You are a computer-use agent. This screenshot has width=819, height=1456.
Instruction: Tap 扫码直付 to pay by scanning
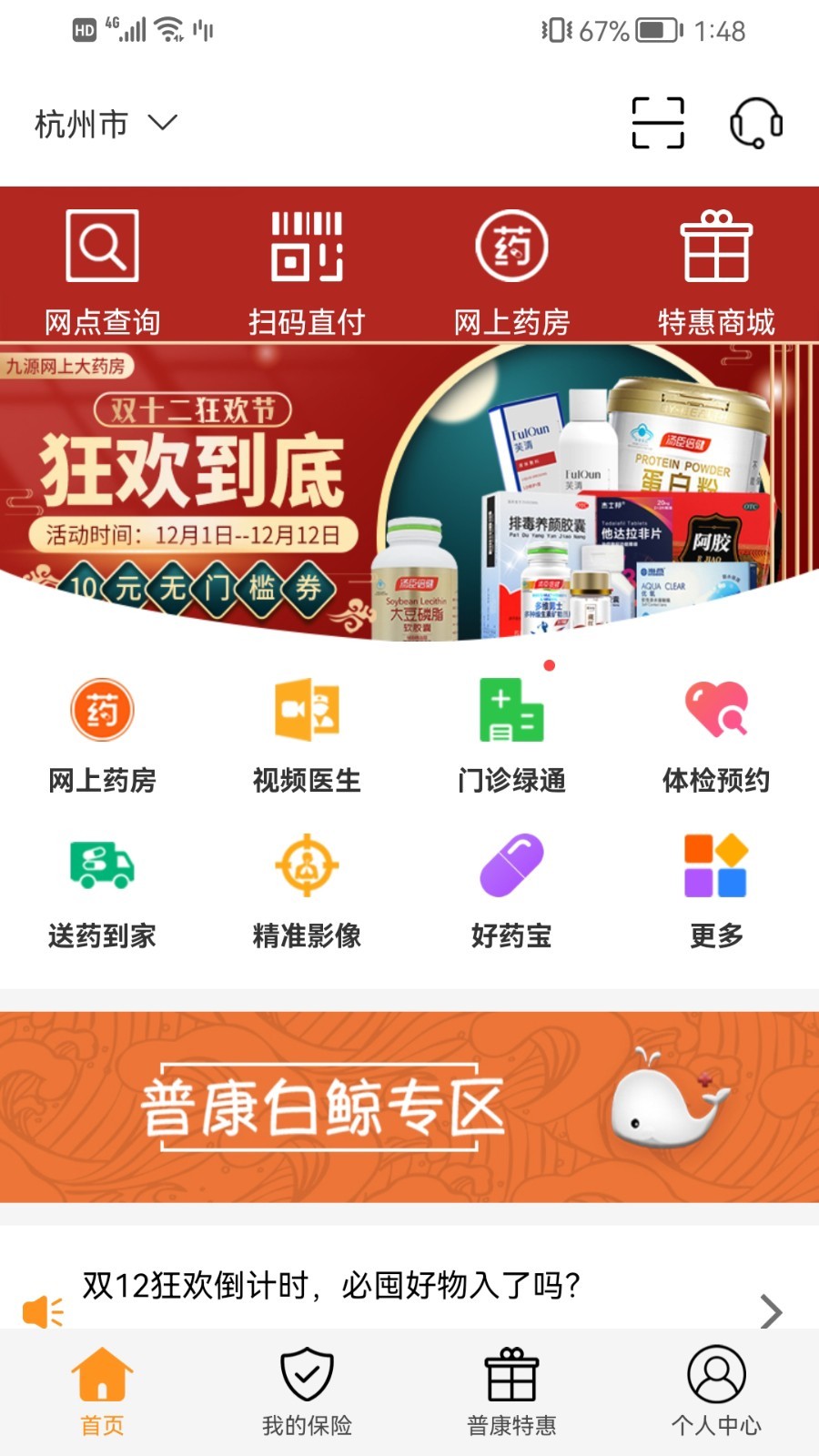(307, 271)
